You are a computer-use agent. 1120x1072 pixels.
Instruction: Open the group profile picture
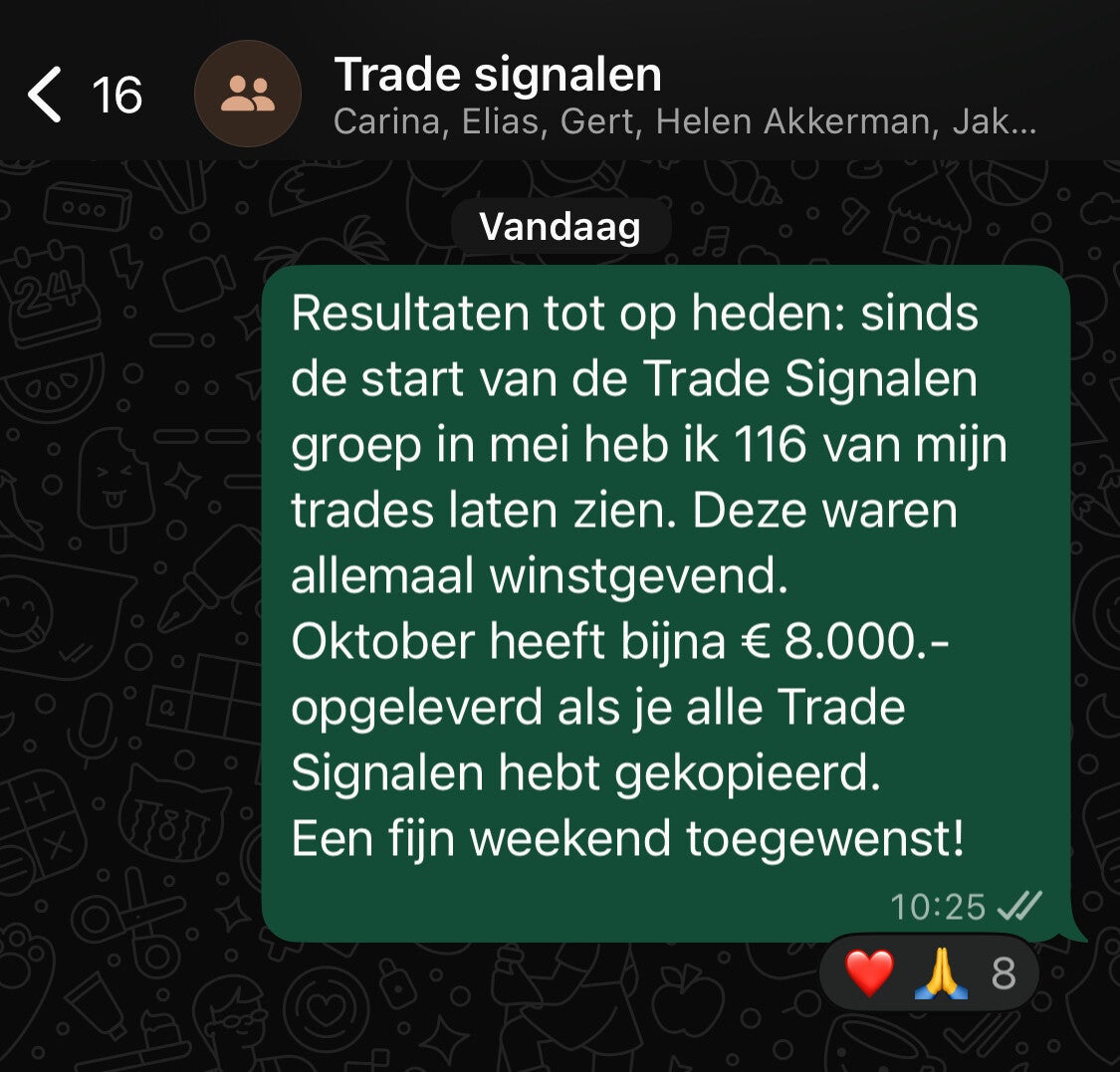coord(248,95)
